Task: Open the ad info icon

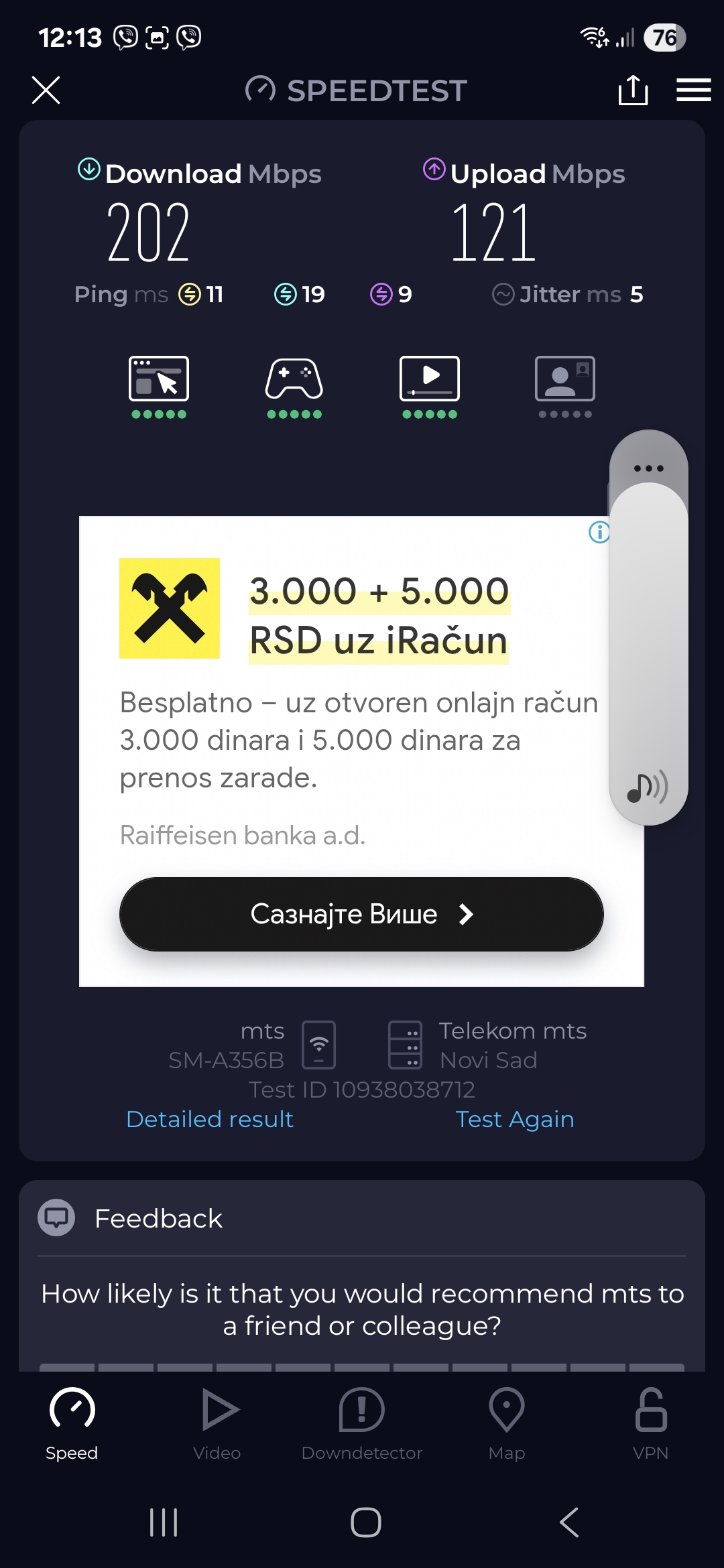Action: (x=599, y=532)
